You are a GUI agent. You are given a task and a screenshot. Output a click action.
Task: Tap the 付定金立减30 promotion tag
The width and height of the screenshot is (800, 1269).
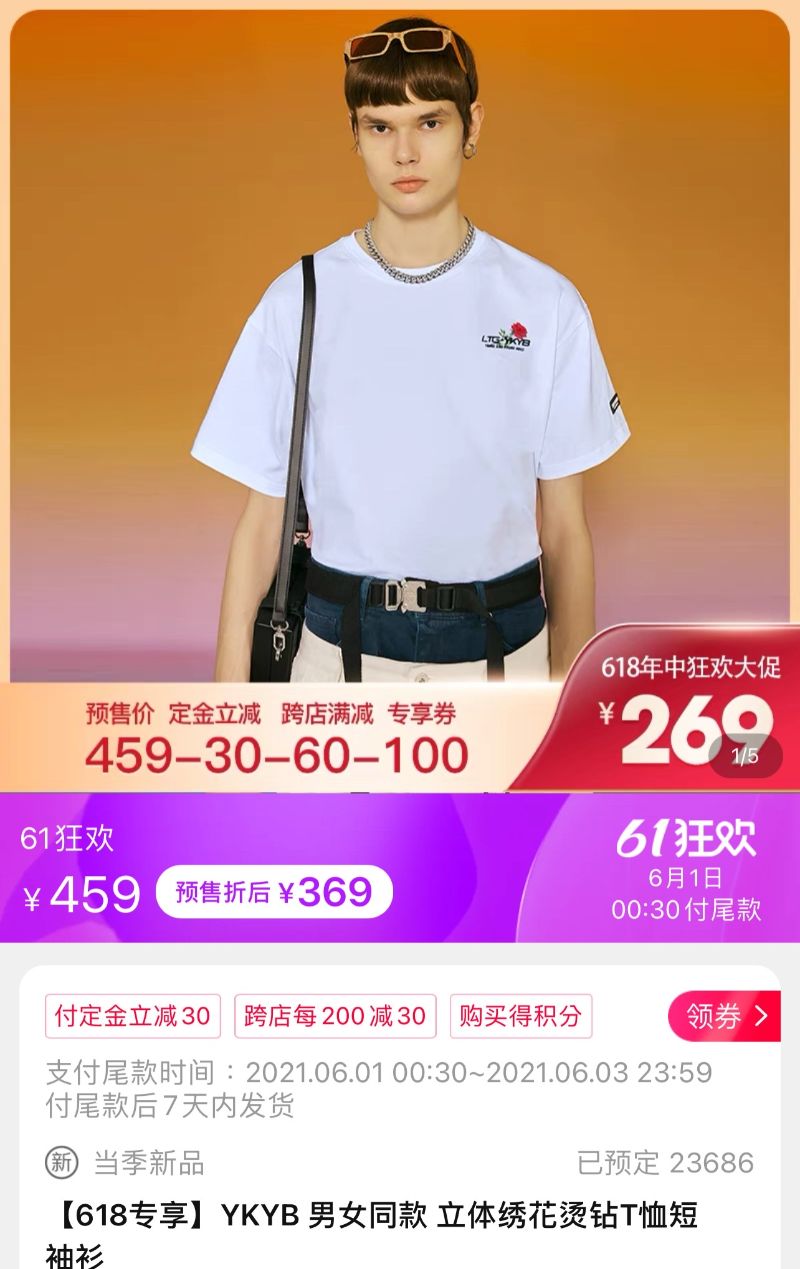point(132,1016)
